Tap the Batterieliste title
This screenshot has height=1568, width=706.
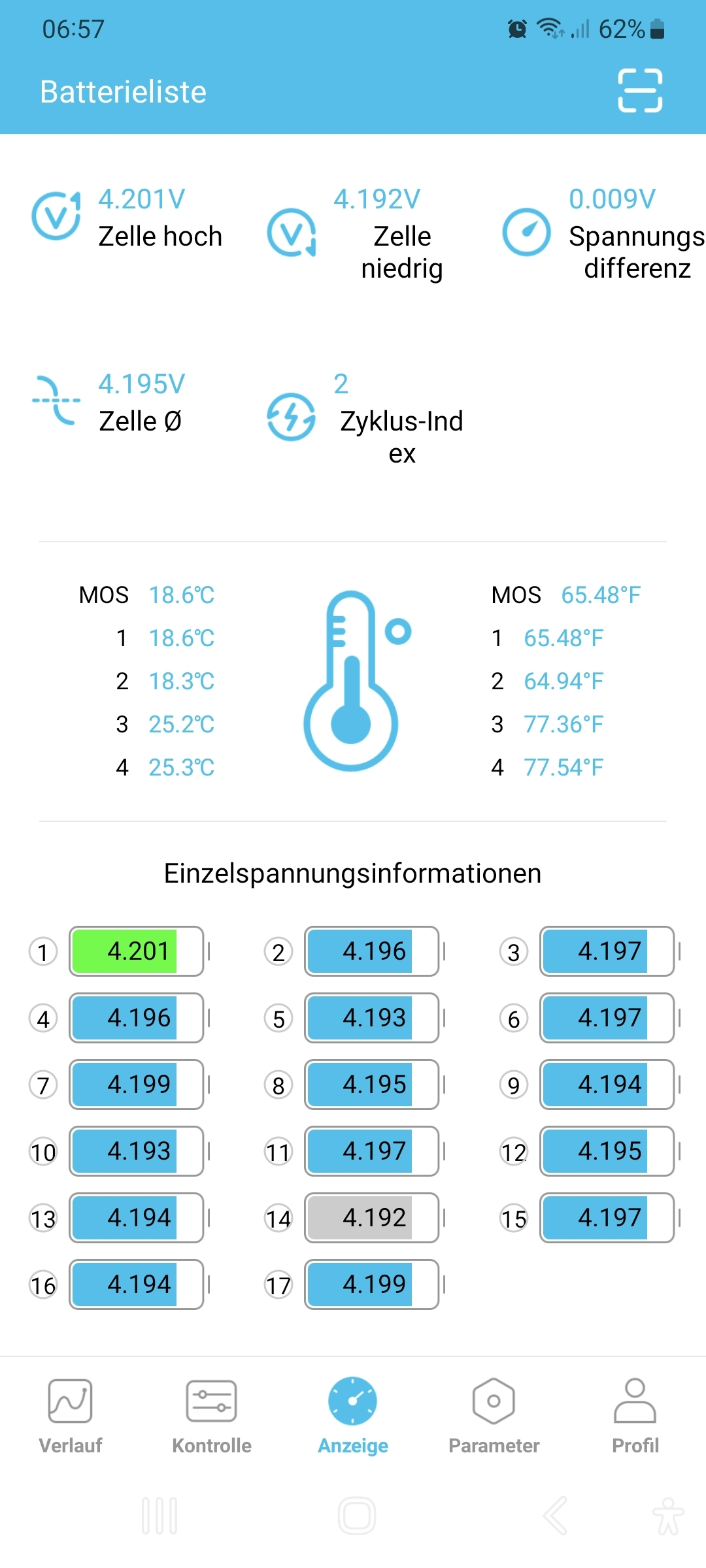(x=123, y=91)
